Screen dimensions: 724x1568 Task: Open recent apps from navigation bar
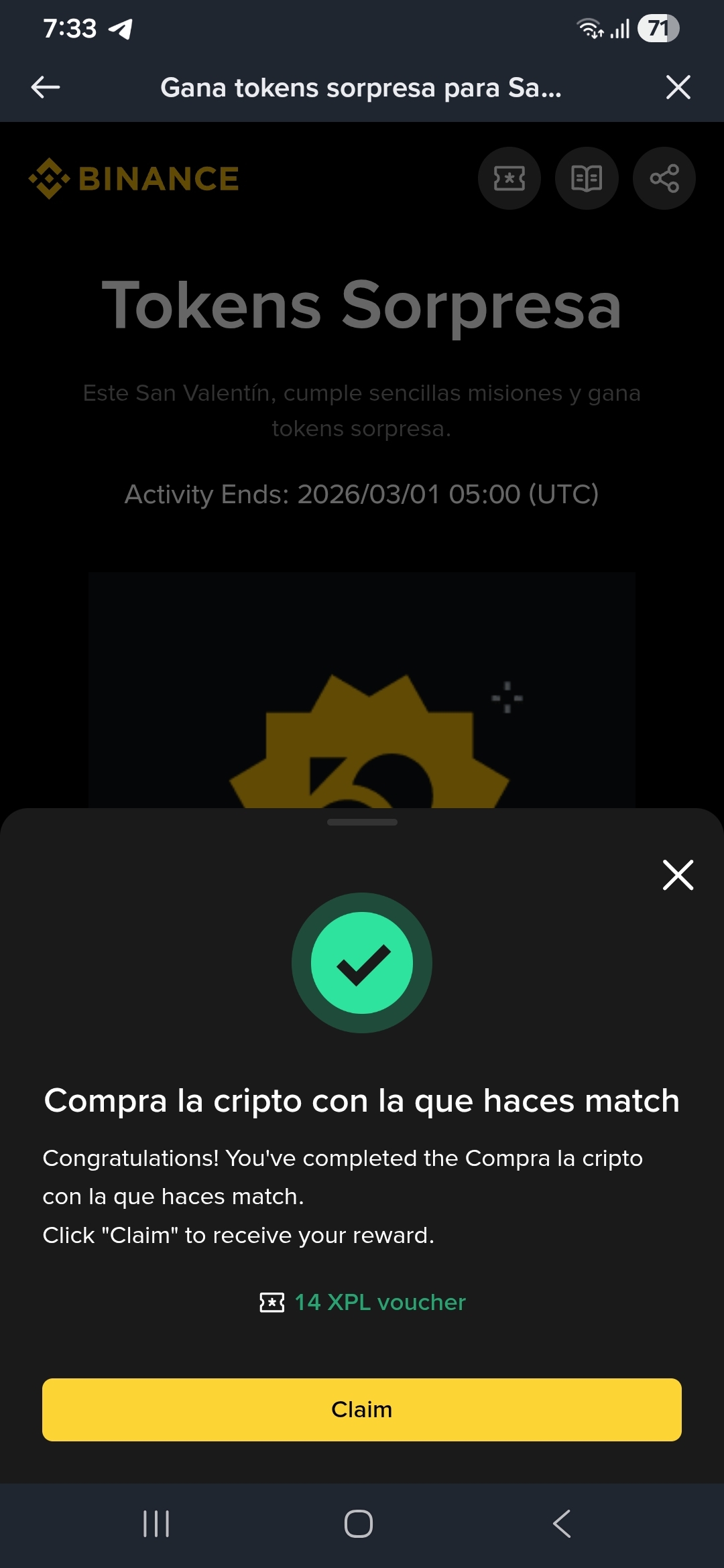(x=156, y=1524)
